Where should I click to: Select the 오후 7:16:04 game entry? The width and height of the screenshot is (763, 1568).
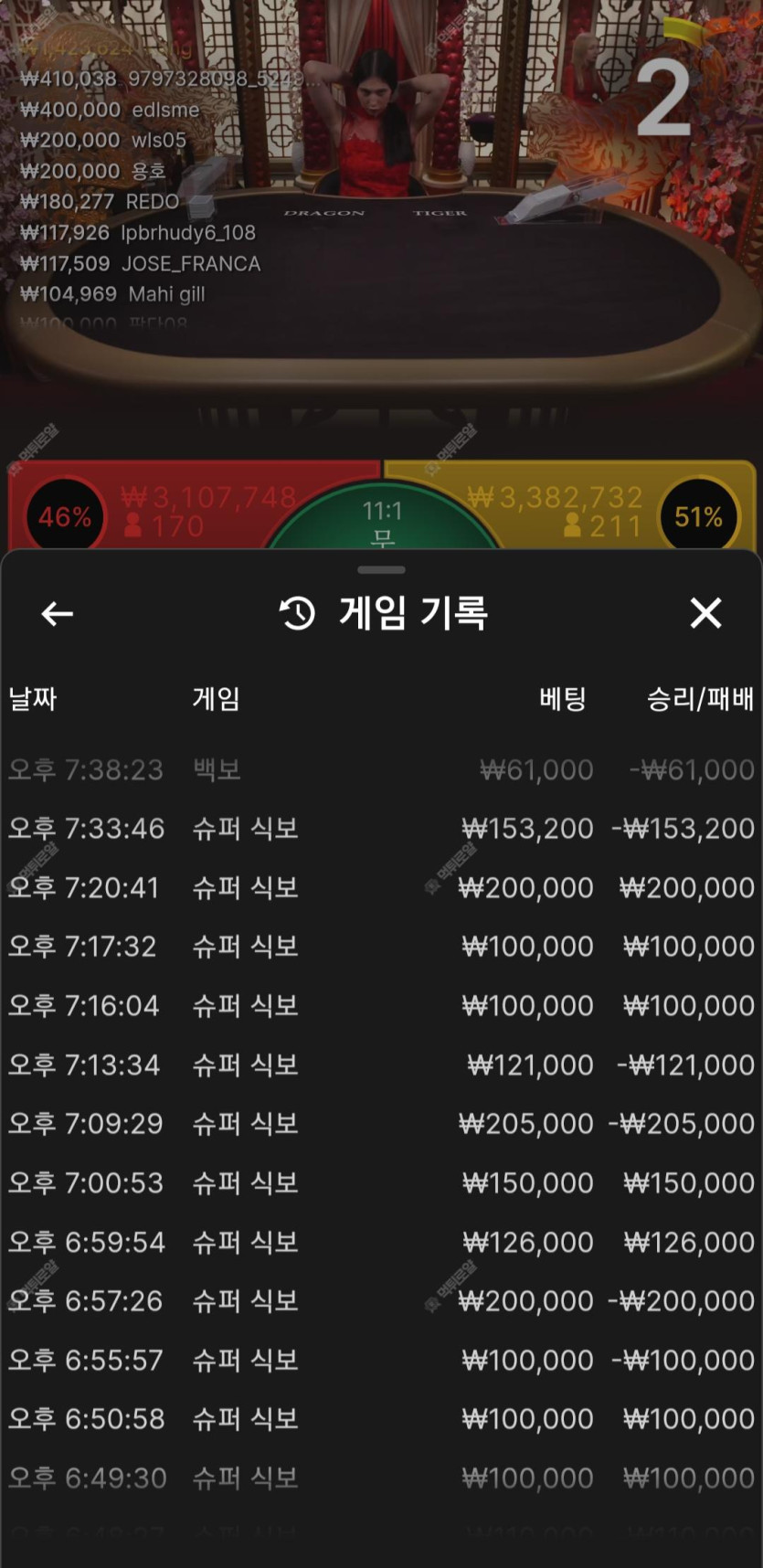[x=381, y=1006]
